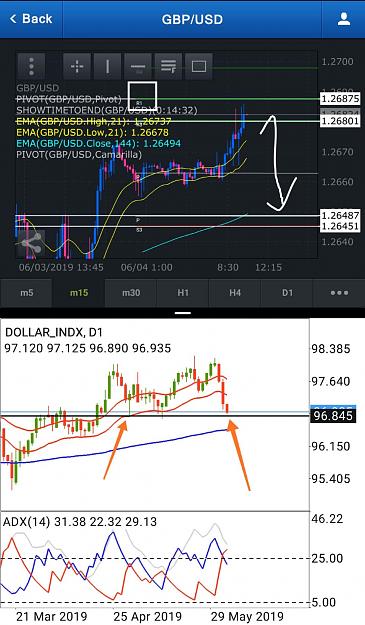
Task: Select the crosshair tool
Action: (77, 66)
